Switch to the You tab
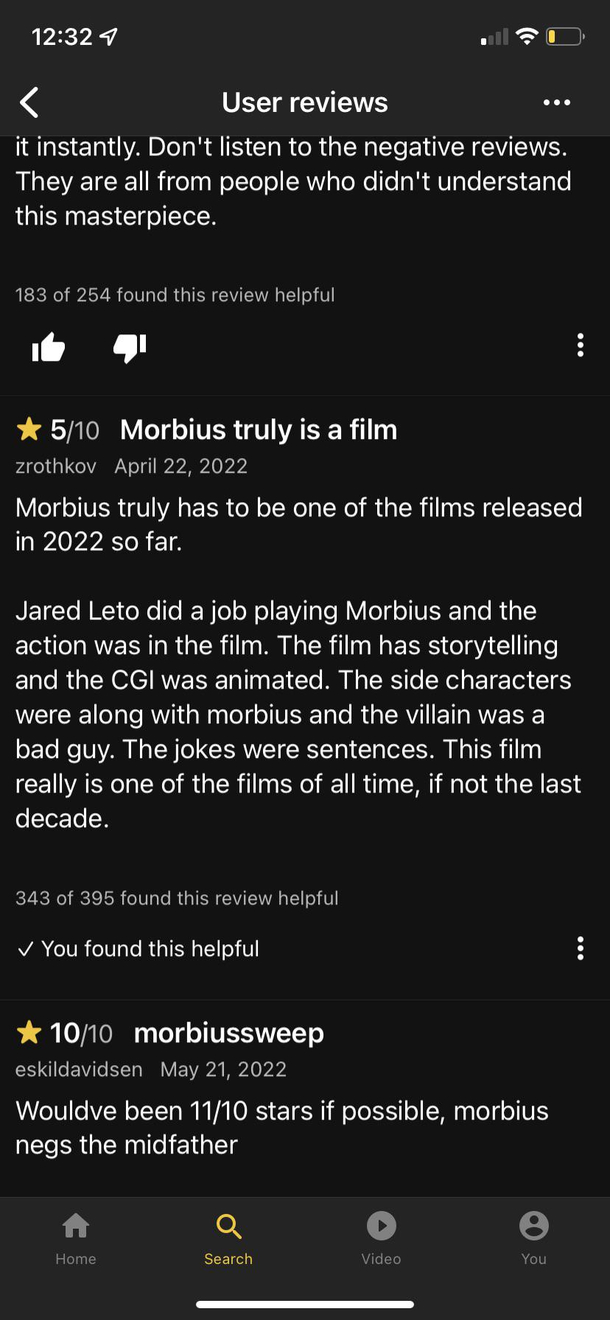The height and width of the screenshot is (1320, 610). tap(534, 1239)
